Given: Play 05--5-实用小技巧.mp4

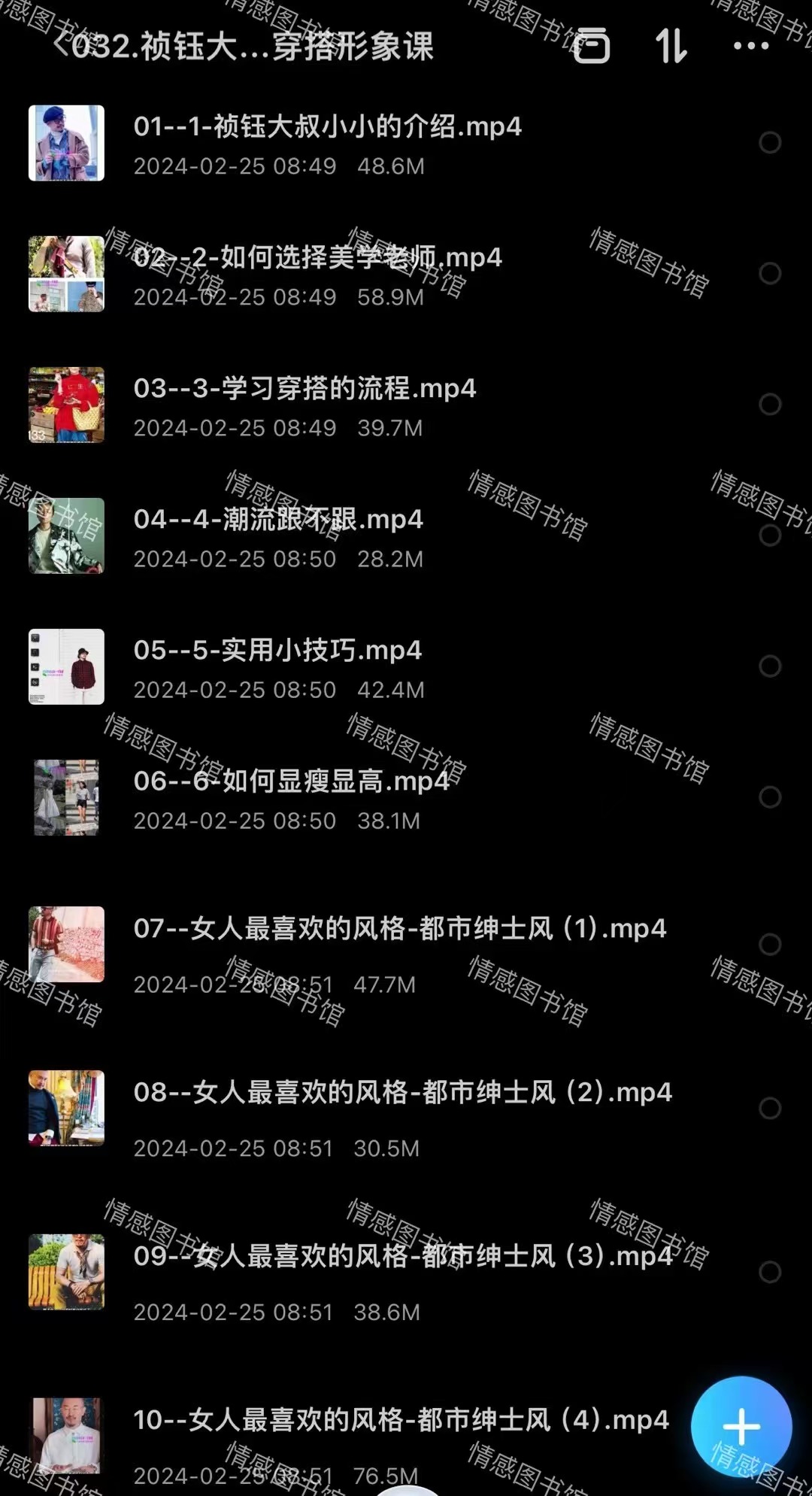Looking at the screenshot, I should 277,650.
